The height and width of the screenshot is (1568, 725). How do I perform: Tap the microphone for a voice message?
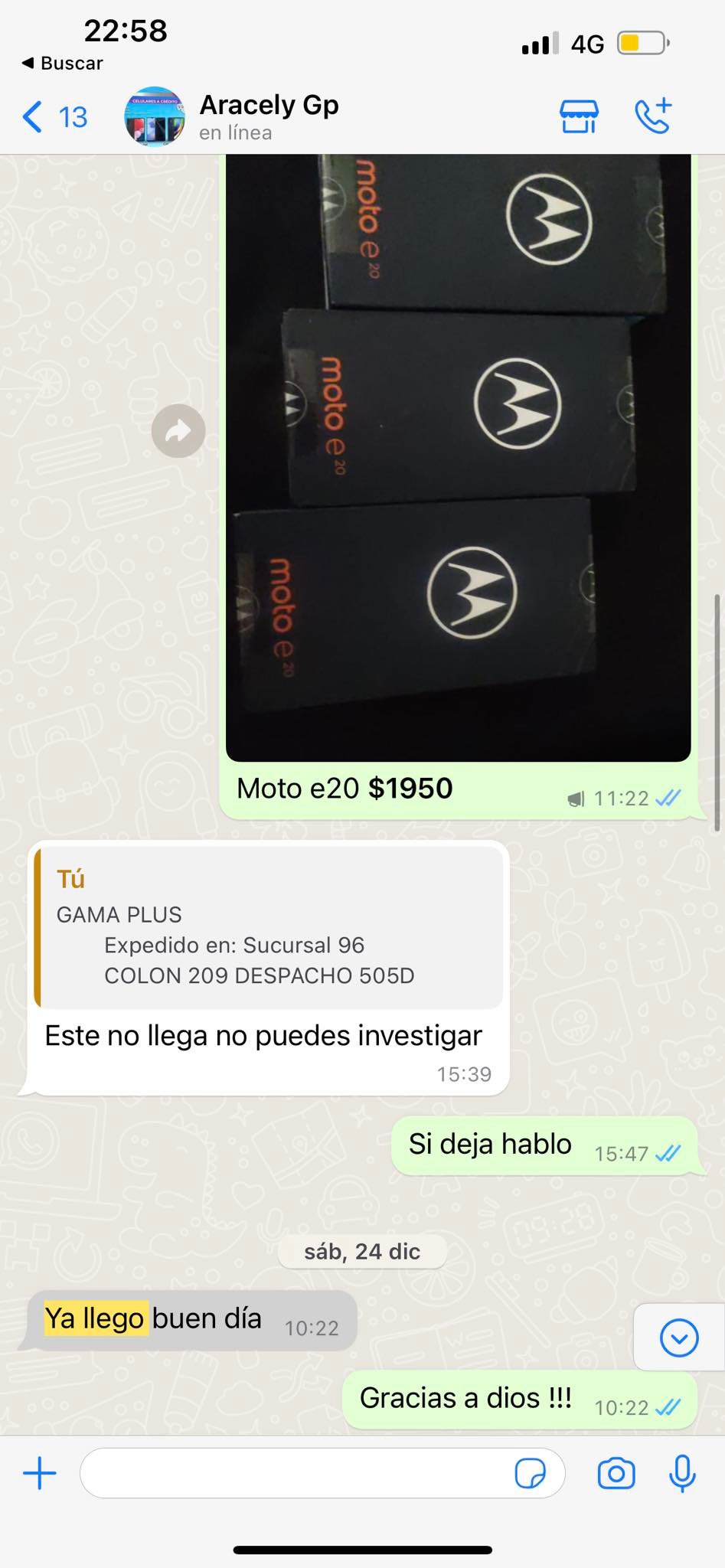(x=681, y=1473)
